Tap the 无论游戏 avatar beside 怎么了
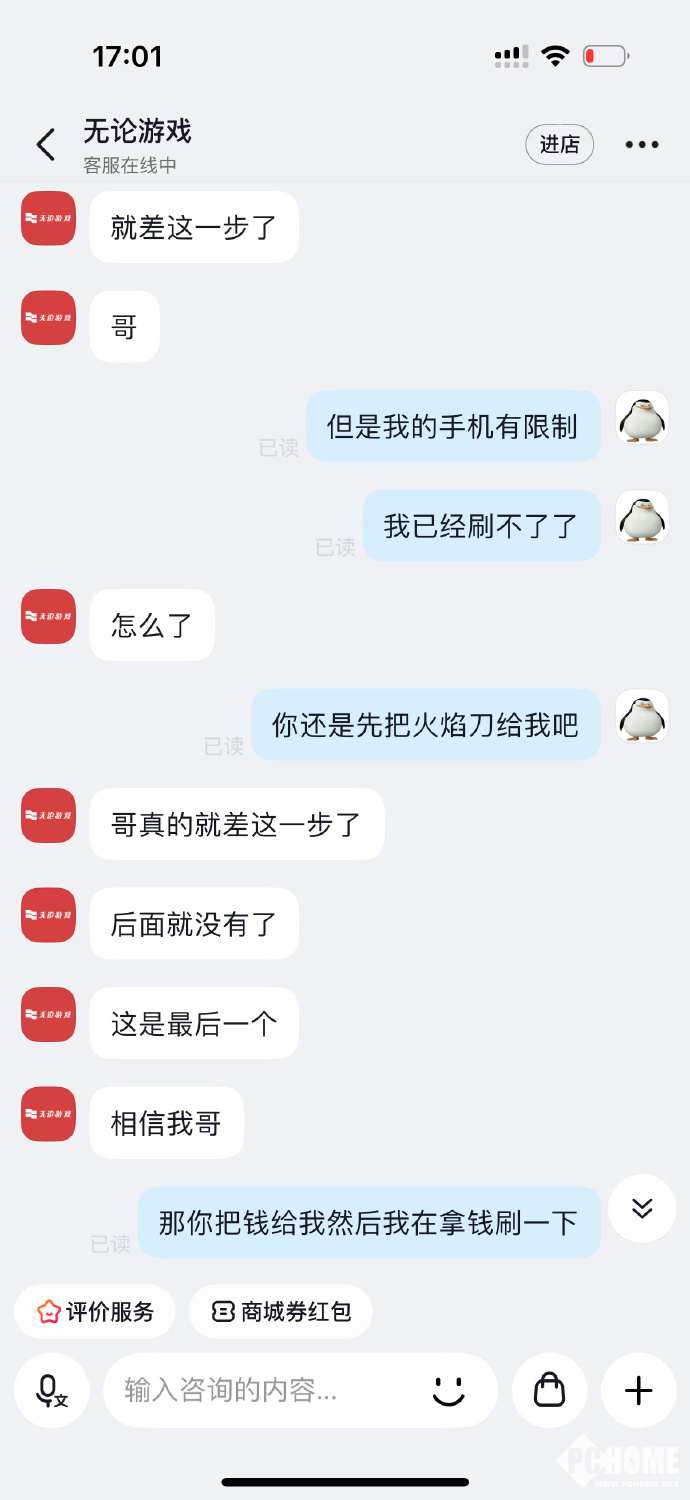This screenshot has width=690, height=1500. tap(48, 617)
